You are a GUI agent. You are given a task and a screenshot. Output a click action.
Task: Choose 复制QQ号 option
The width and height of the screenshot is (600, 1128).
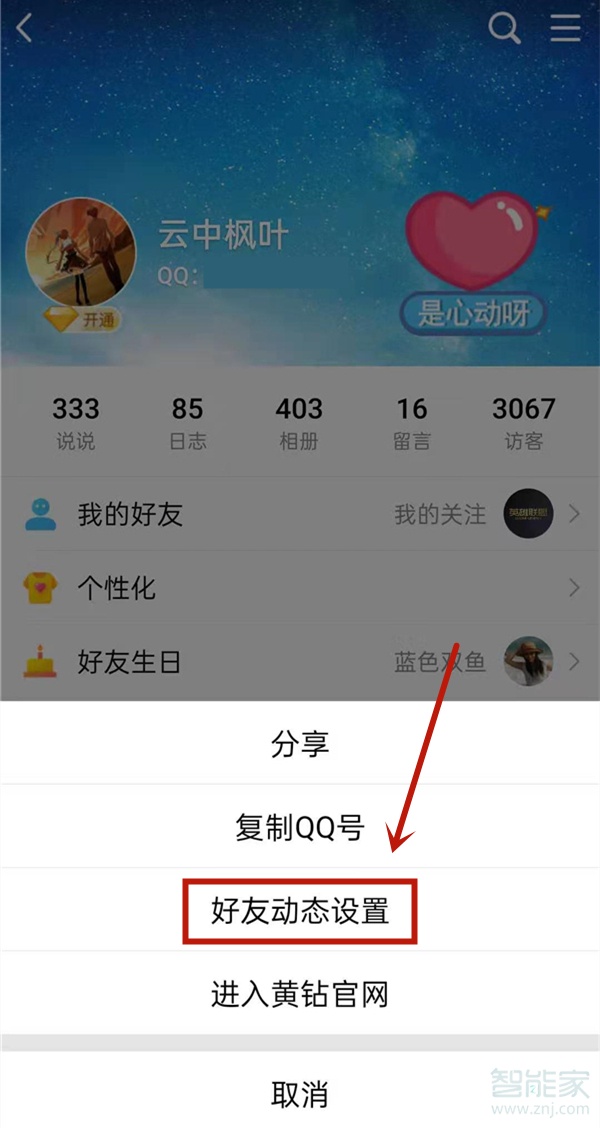coord(300,828)
